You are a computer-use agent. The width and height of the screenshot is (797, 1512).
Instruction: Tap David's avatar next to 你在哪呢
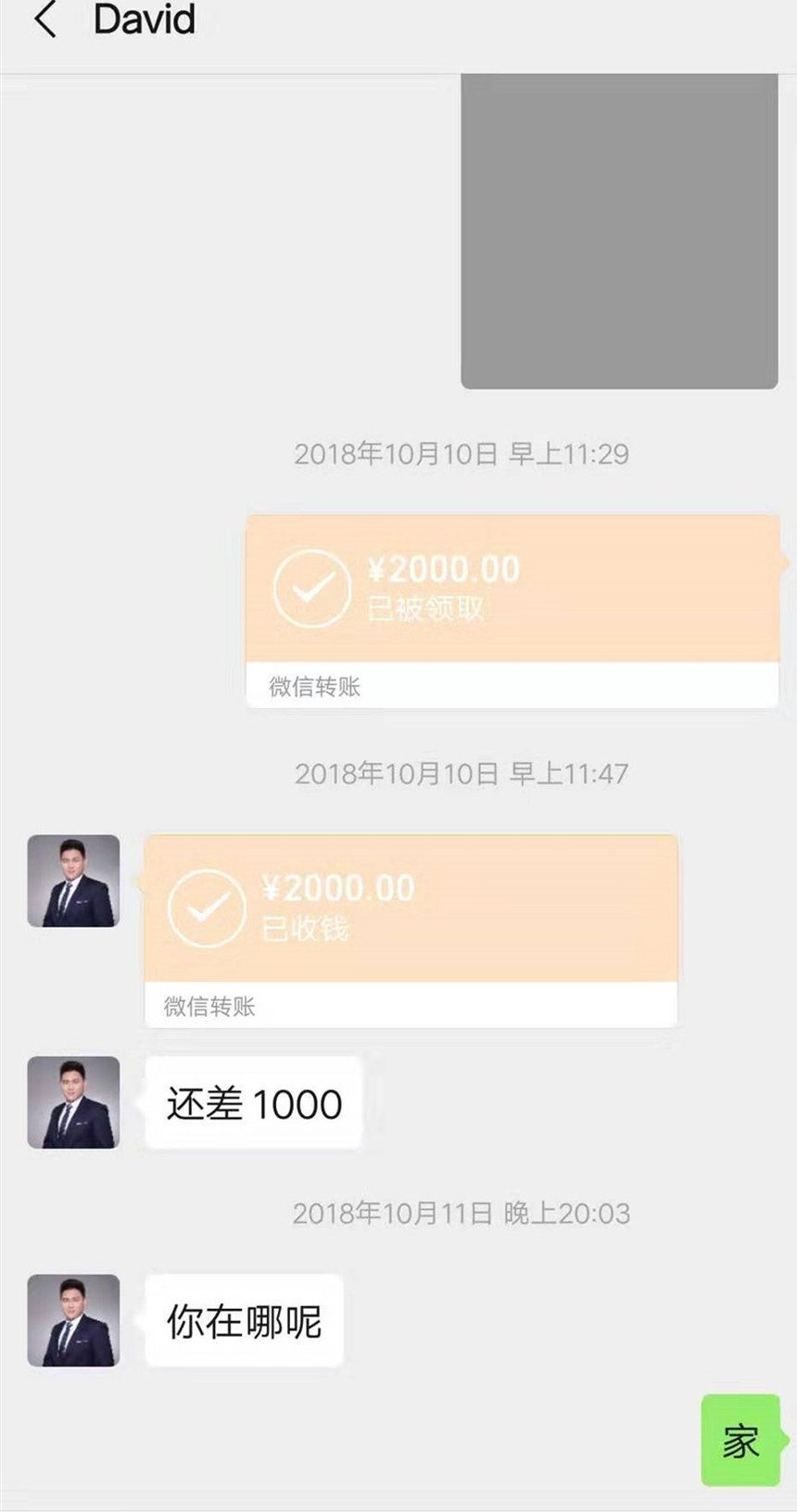73,1320
